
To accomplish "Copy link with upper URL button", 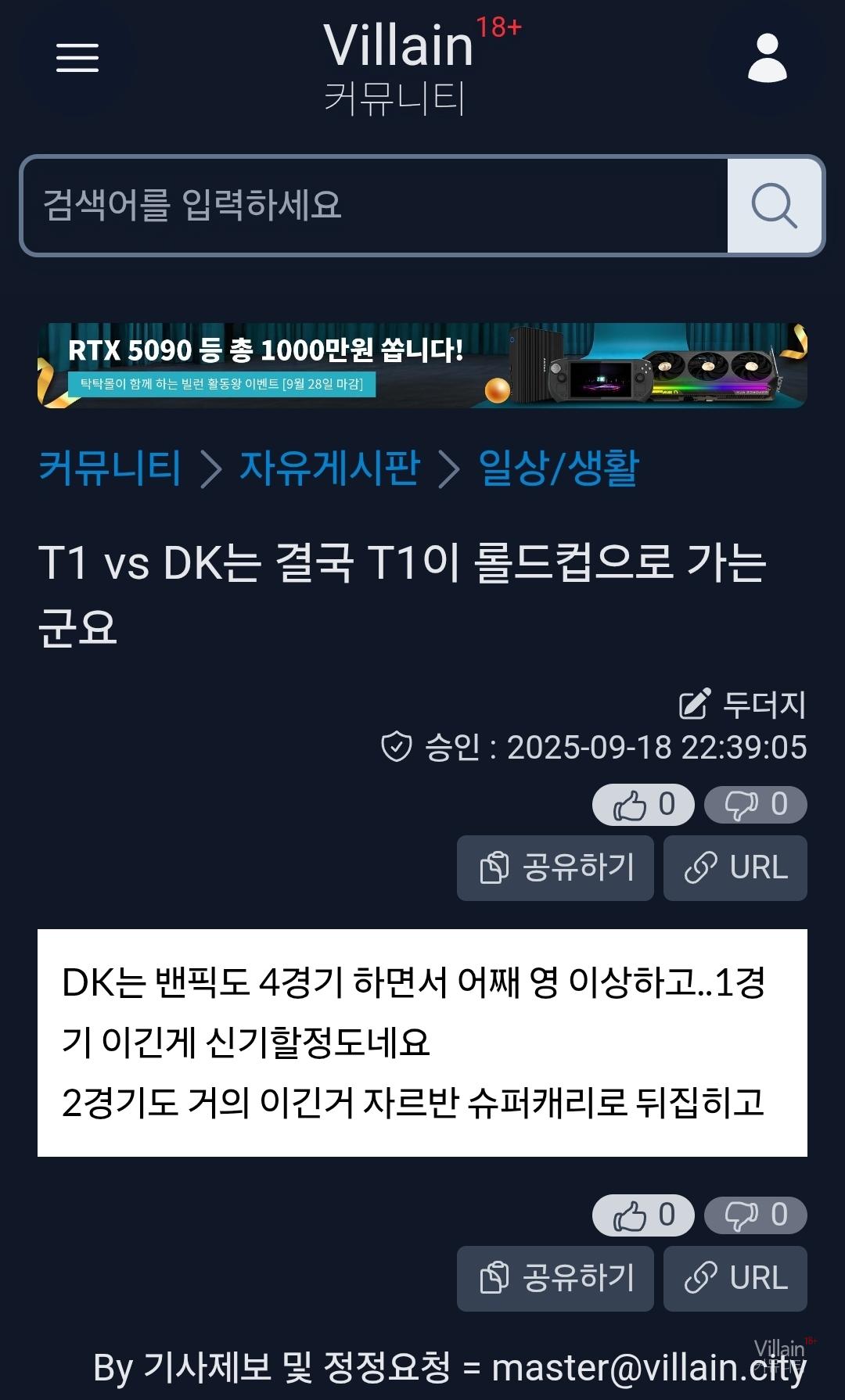I will (735, 868).
